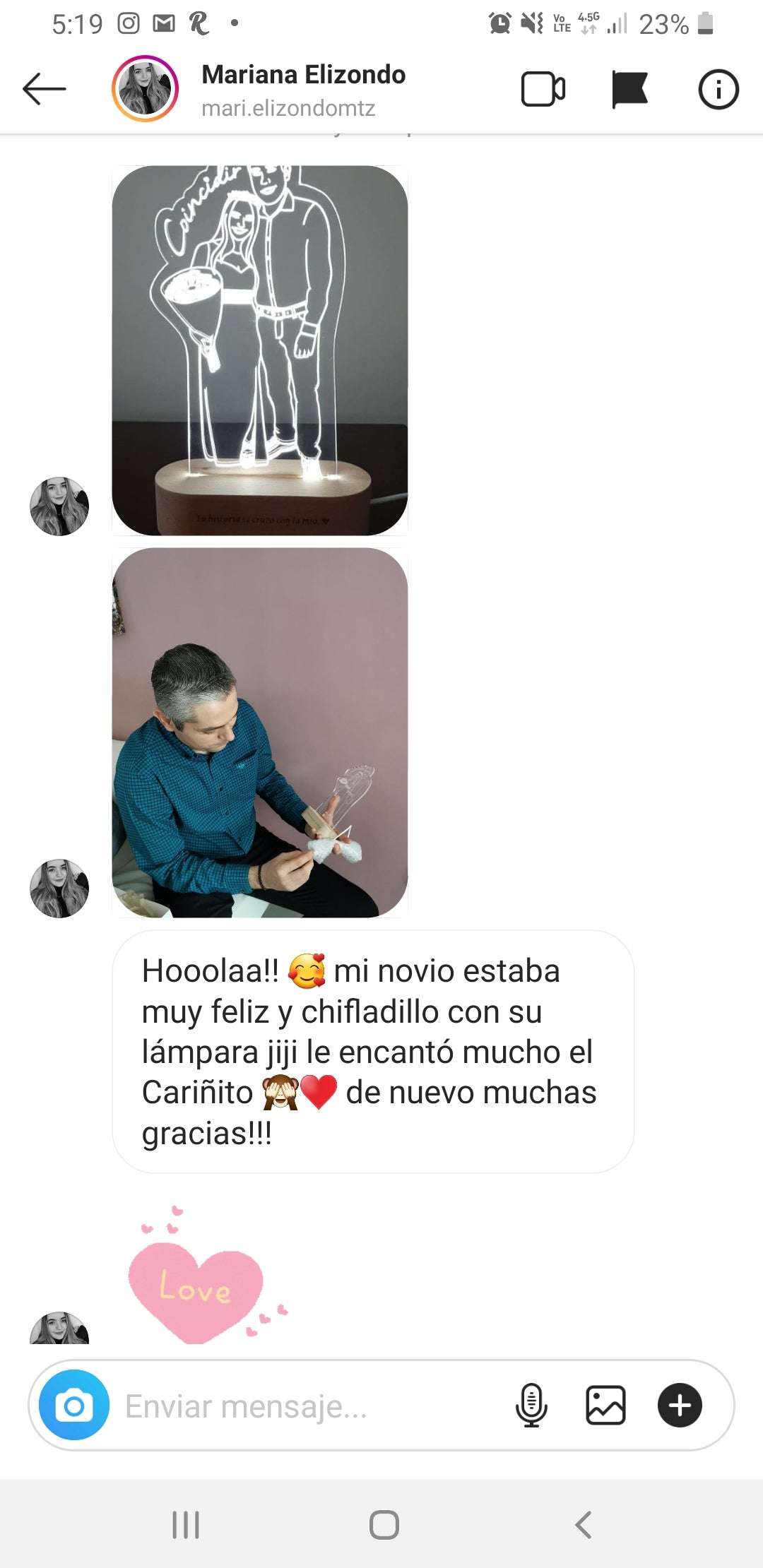The width and height of the screenshot is (763, 1568).
Task: Go back to the message list
Action: click(45, 89)
